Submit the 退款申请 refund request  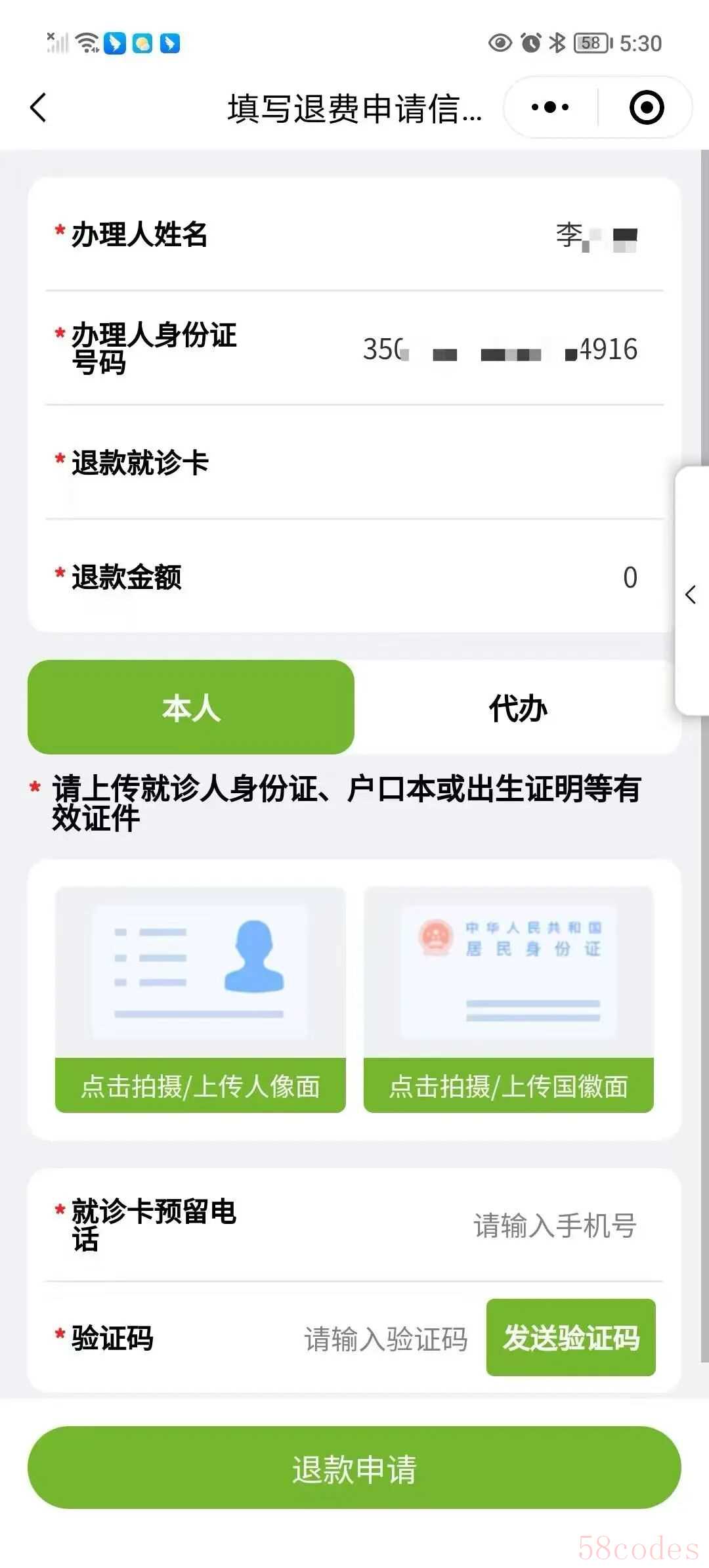354,1468
